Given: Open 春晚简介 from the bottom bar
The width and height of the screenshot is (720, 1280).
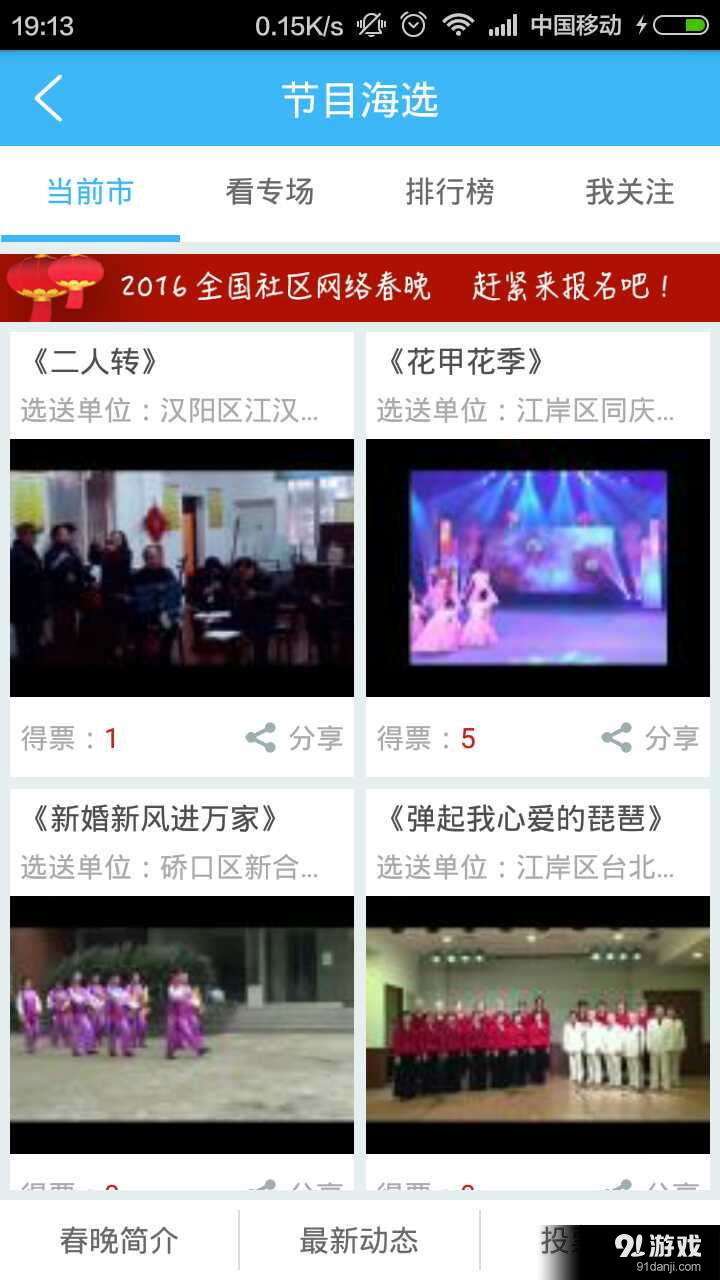Looking at the screenshot, I should pos(120,1240).
